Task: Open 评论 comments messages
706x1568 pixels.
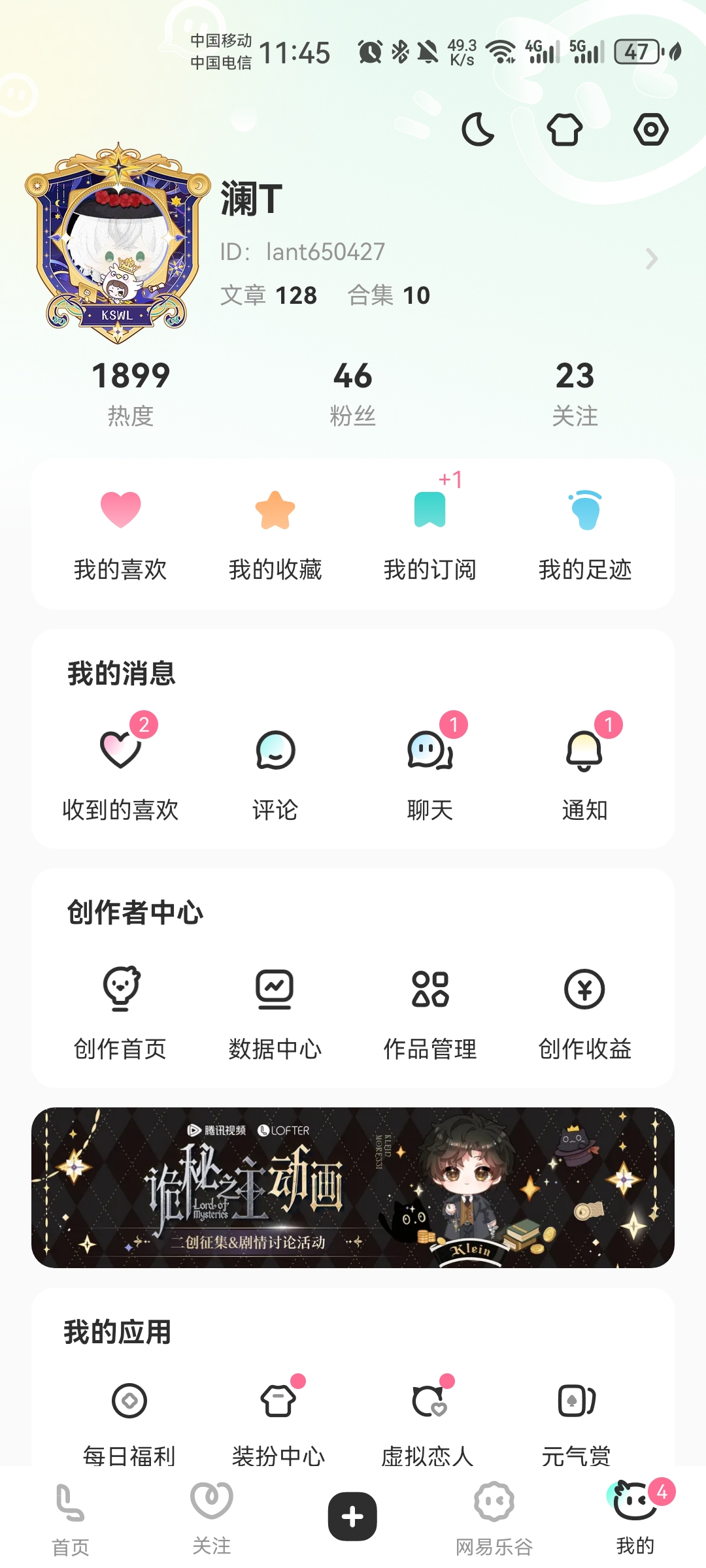Action: point(275,772)
